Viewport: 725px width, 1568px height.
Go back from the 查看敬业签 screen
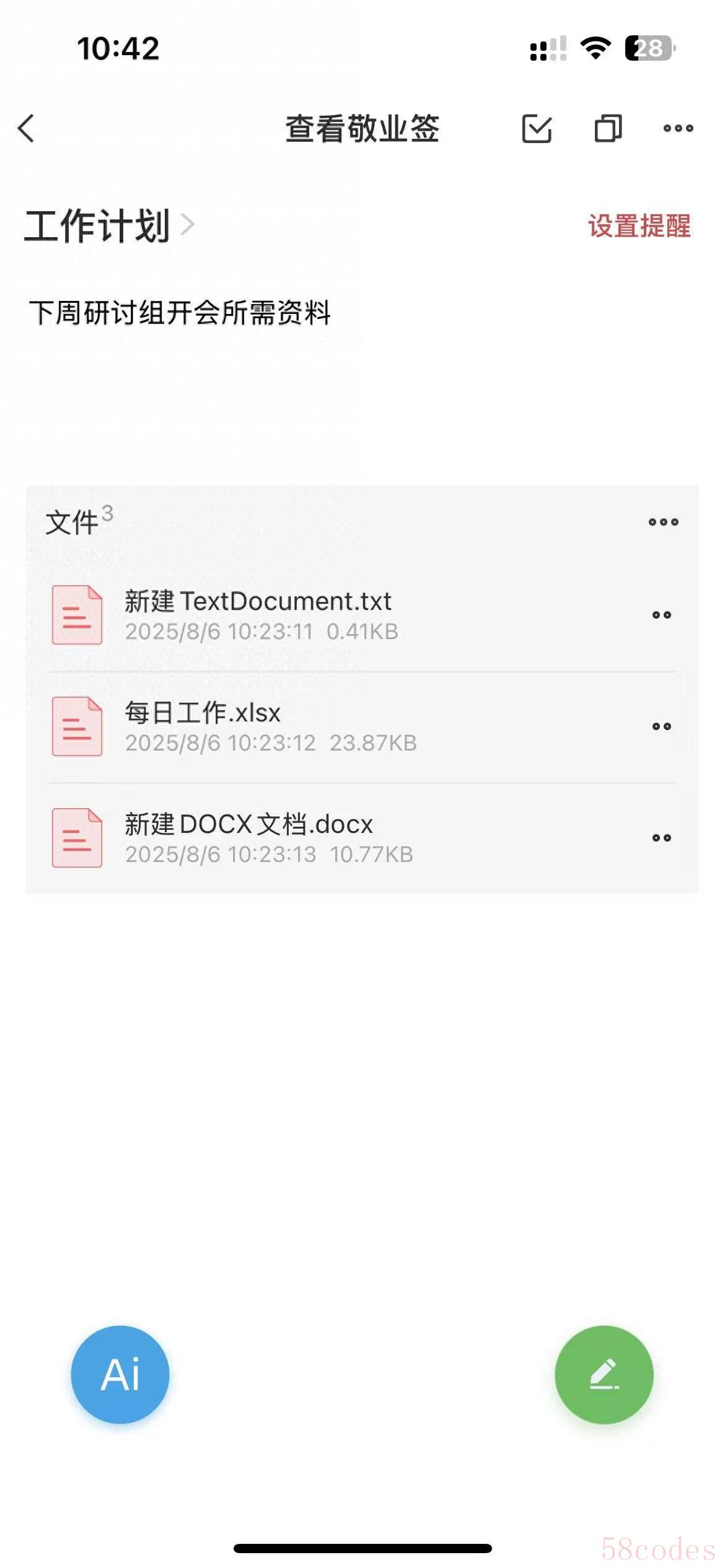click(27, 129)
